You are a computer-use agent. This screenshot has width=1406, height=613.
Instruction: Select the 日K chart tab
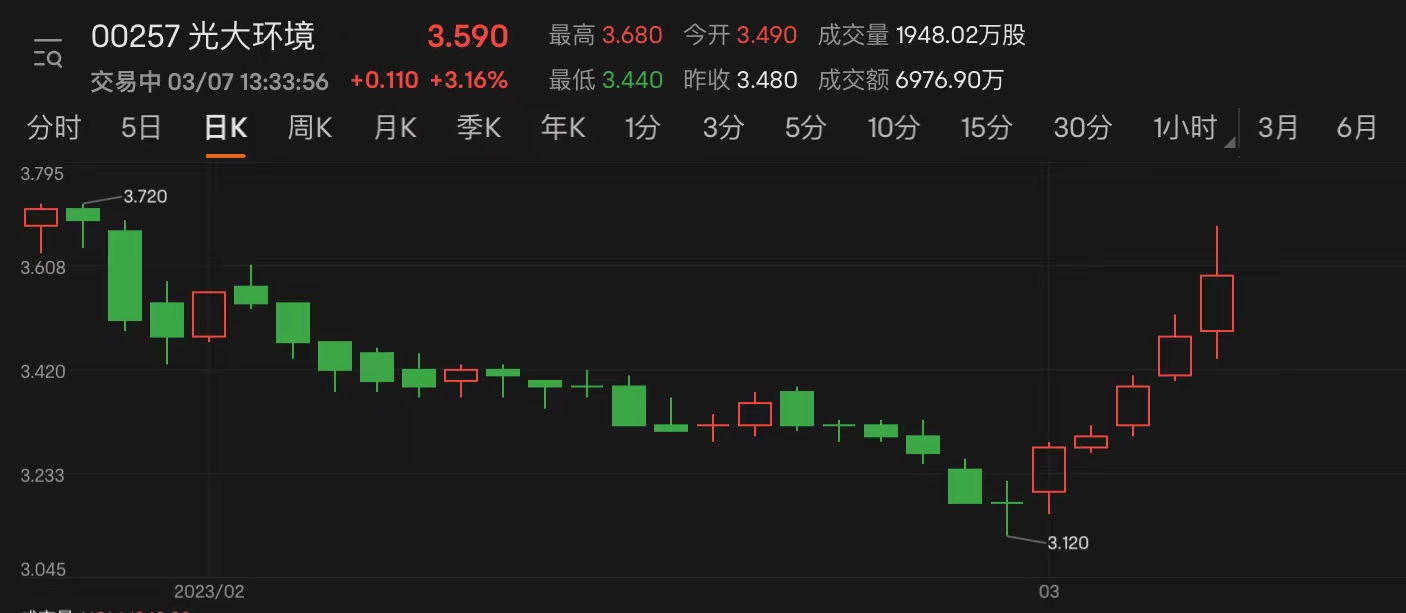click(x=225, y=128)
